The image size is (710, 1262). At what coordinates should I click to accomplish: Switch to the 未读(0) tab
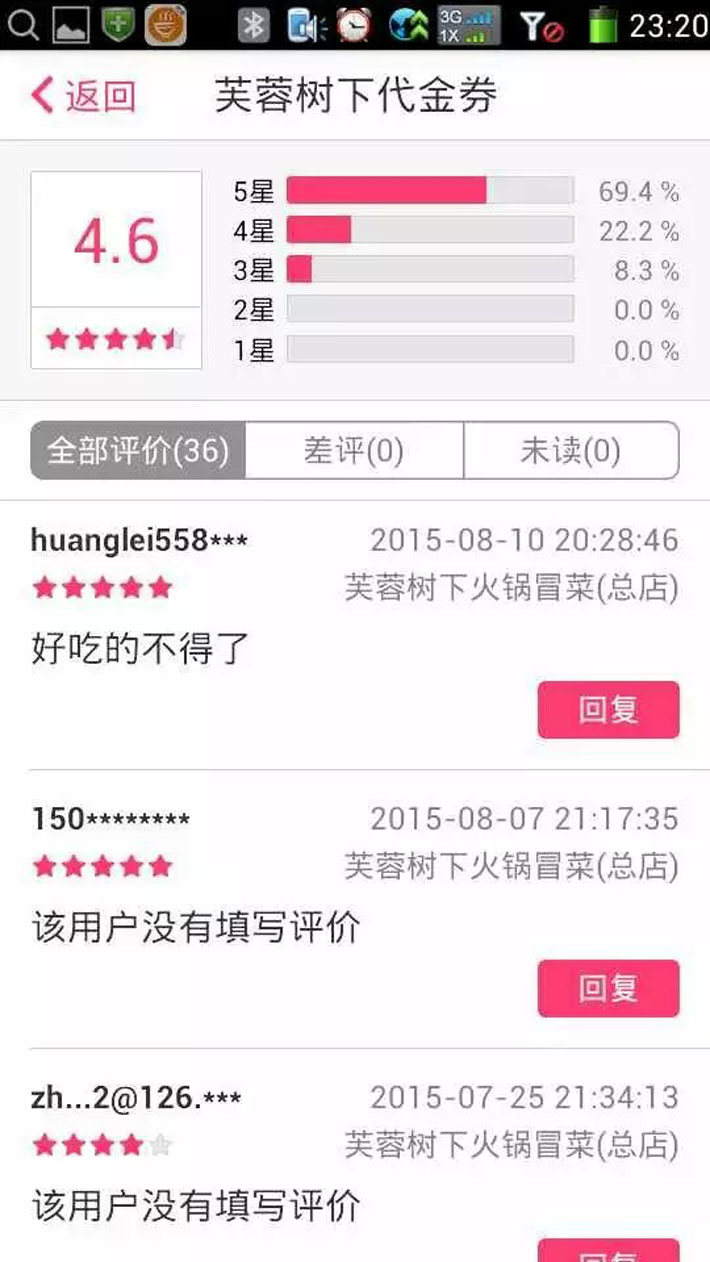coord(571,451)
